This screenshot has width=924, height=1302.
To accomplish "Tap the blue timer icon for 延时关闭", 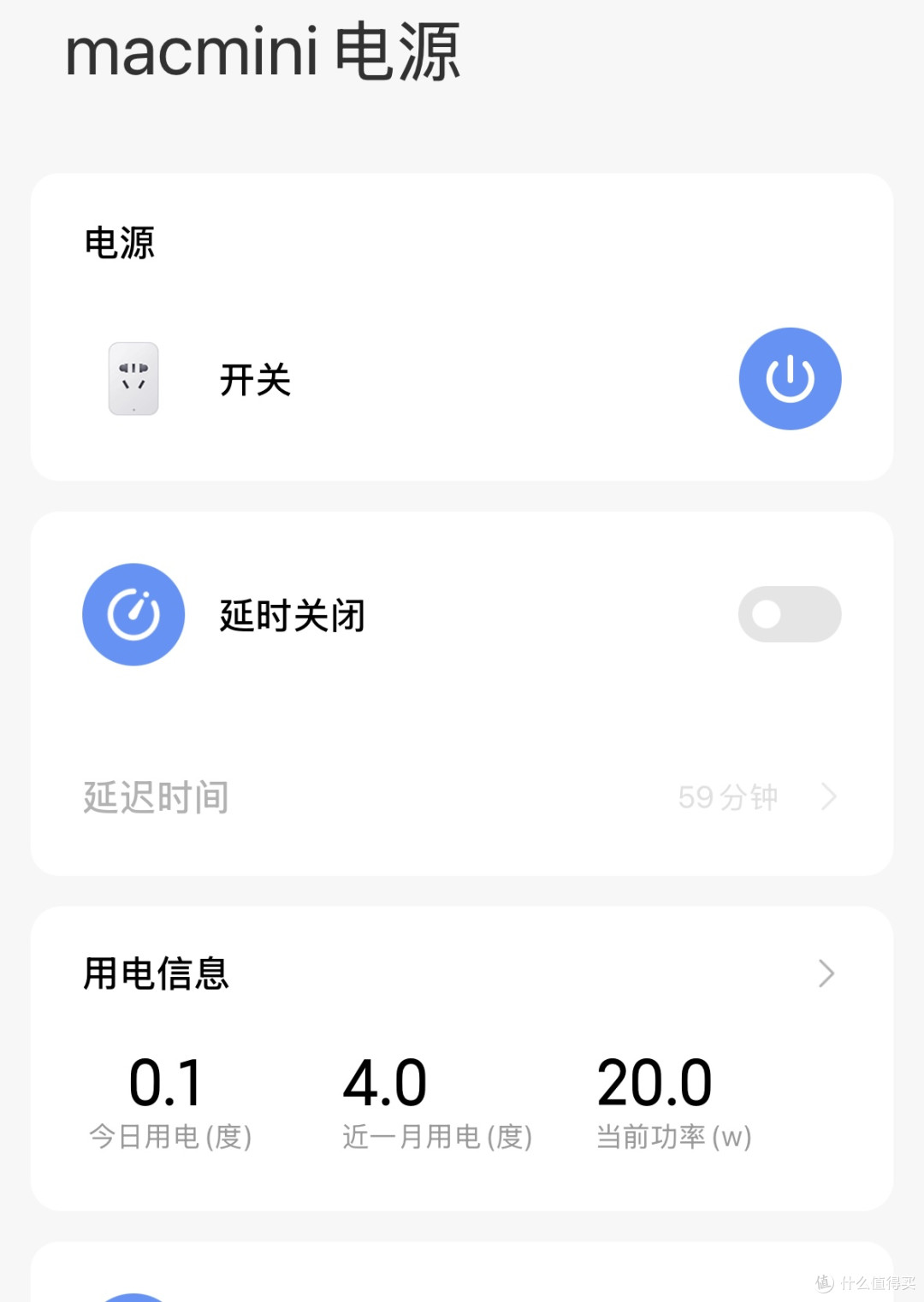I will coord(133,613).
